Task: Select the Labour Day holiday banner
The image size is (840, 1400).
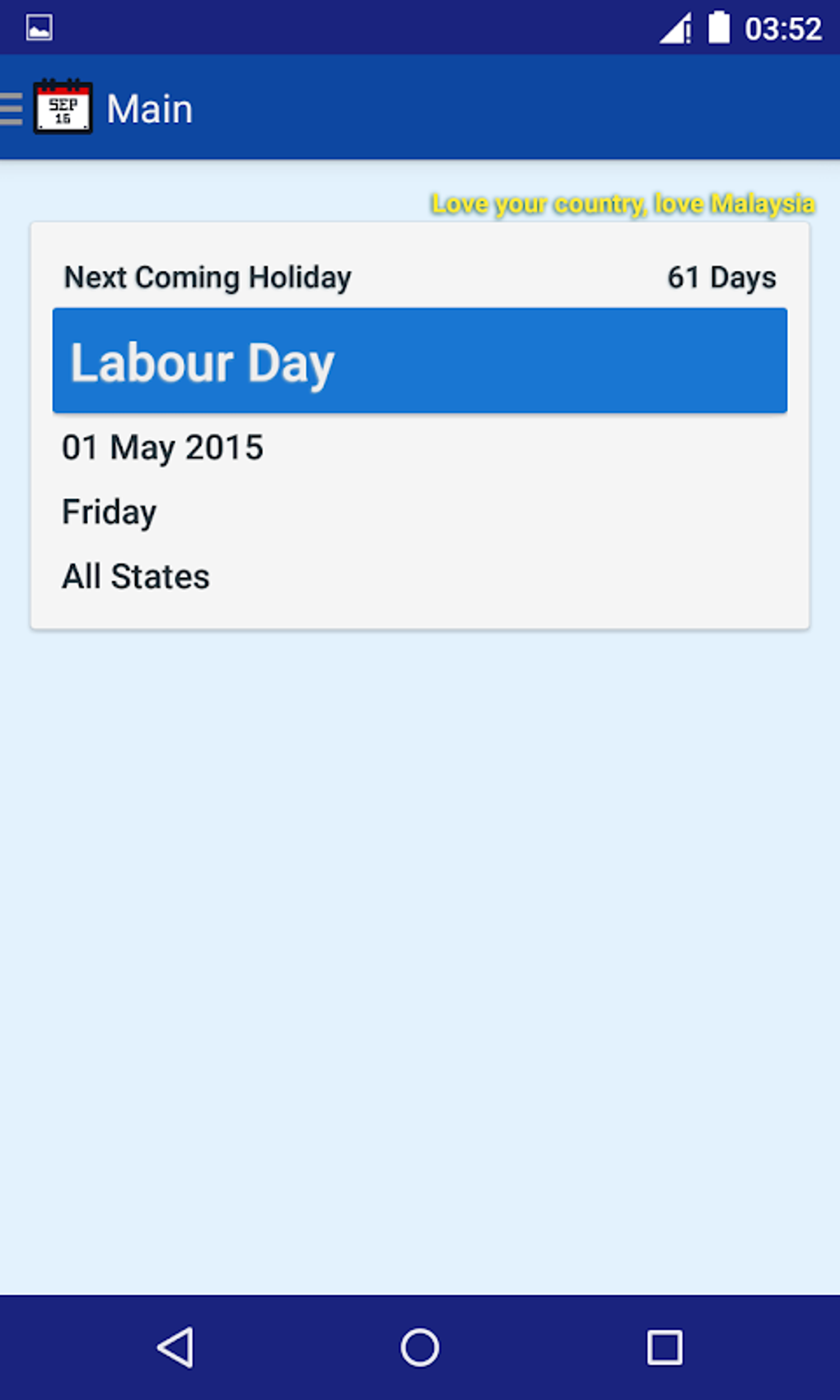Action: pyautogui.click(x=419, y=360)
